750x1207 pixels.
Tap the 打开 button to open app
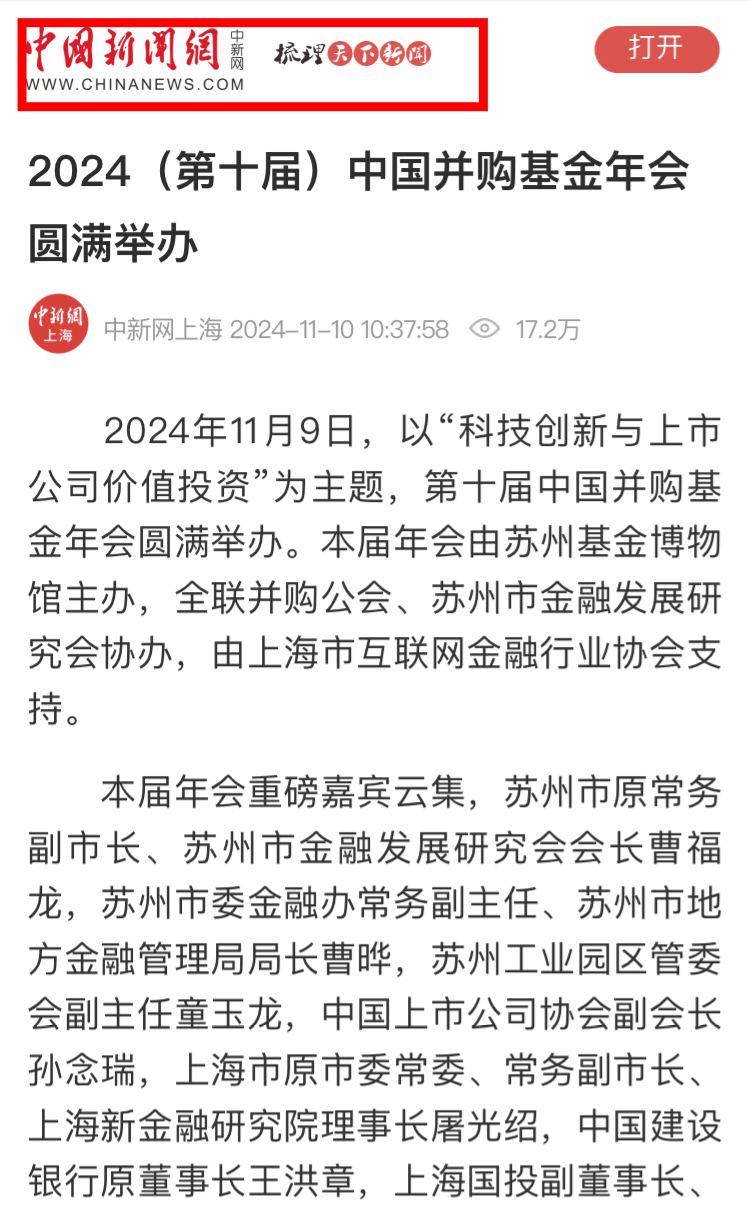pos(657,48)
